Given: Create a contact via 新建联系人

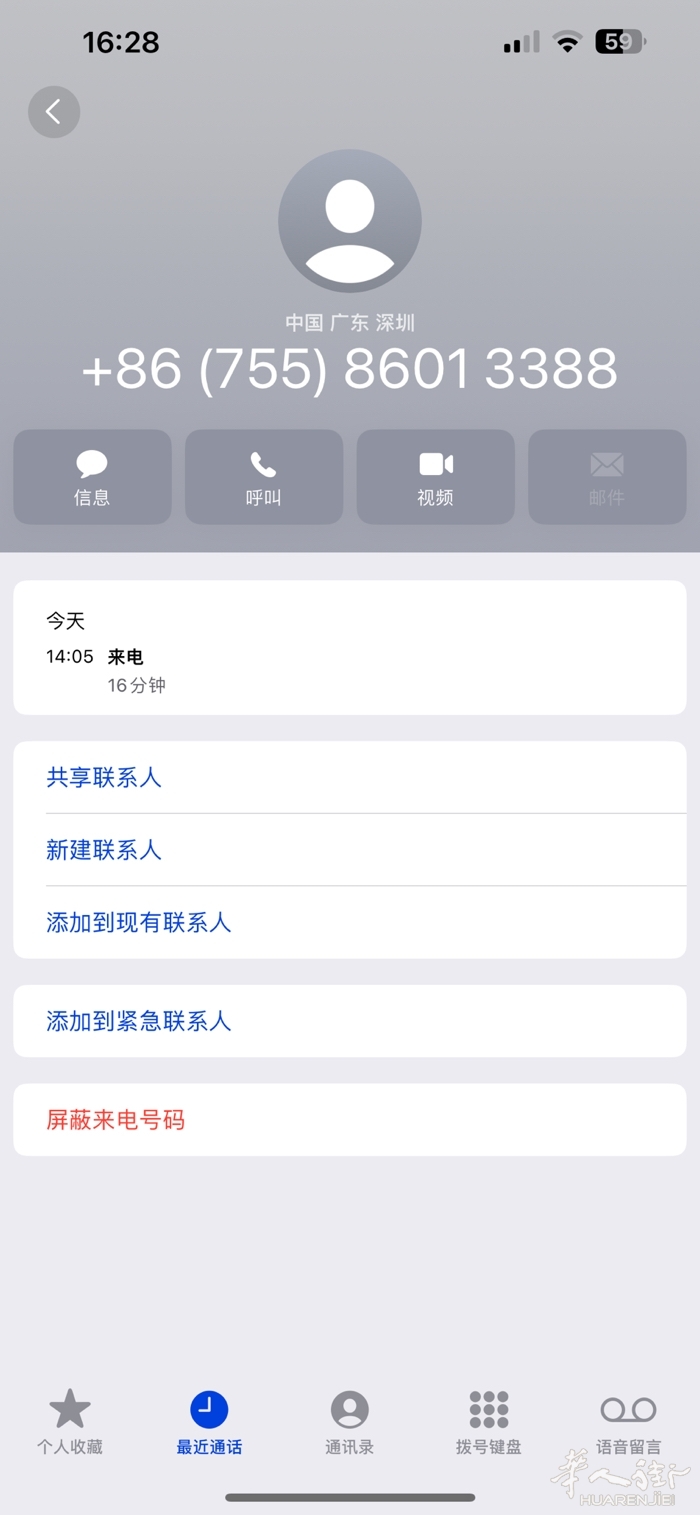Looking at the screenshot, I should tap(104, 850).
